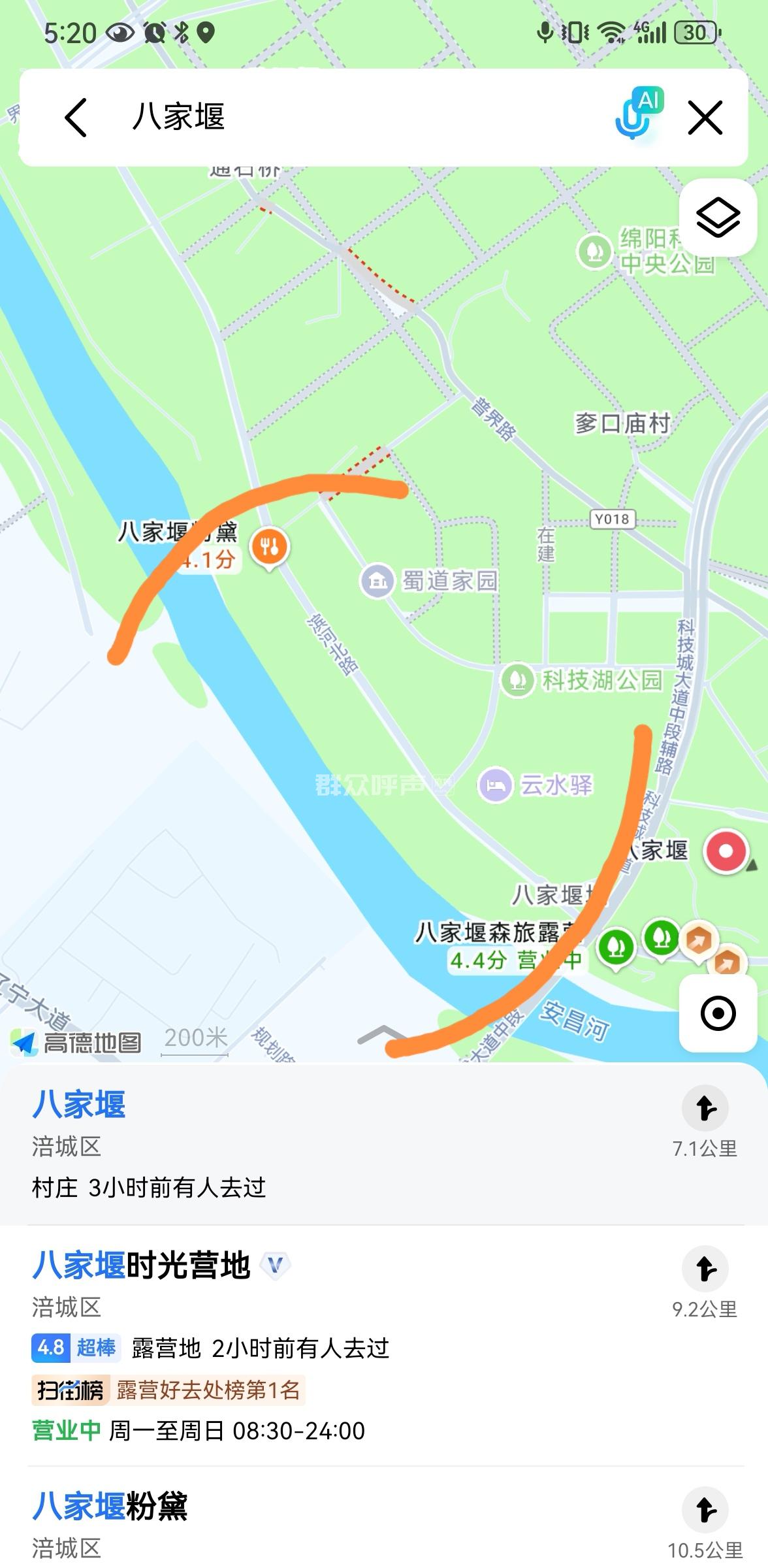Select the orange restaurant pin rated 4.1分
This screenshot has height=1568, width=768.
pyautogui.click(x=270, y=547)
